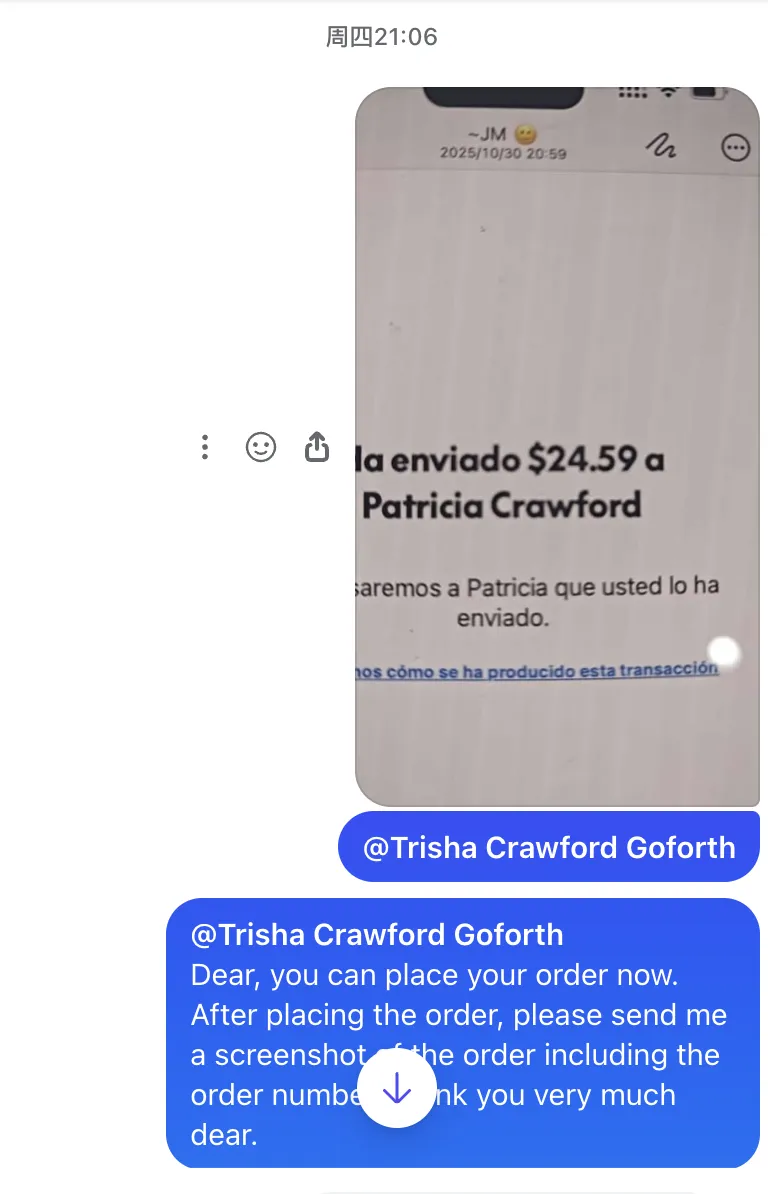Click the mention inside the long blue message
This screenshot has width=768, height=1194.
(376, 935)
